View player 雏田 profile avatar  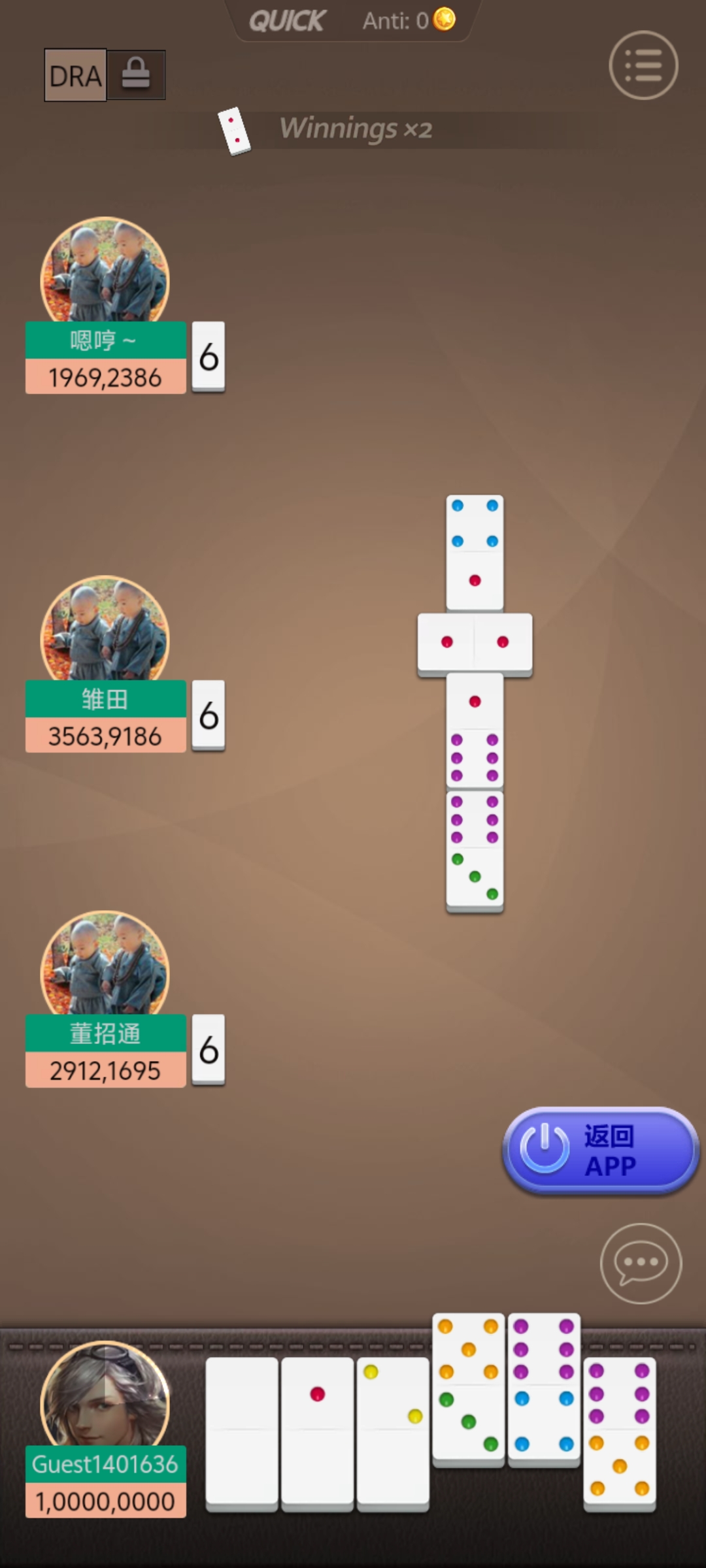pos(105,629)
